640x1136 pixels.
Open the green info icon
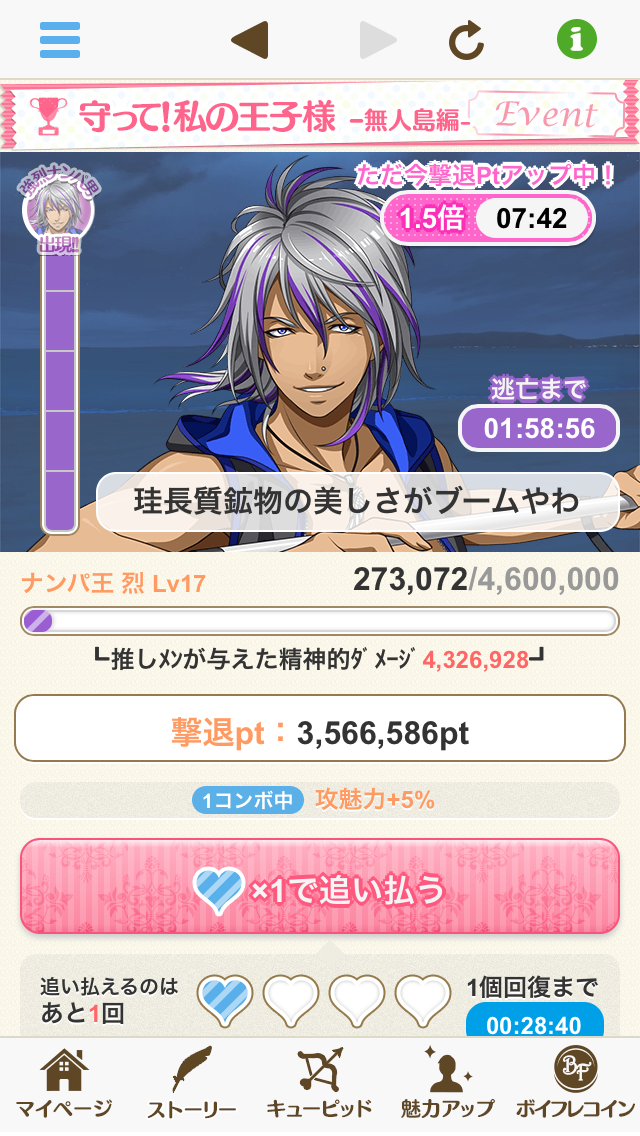[x=576, y=40]
